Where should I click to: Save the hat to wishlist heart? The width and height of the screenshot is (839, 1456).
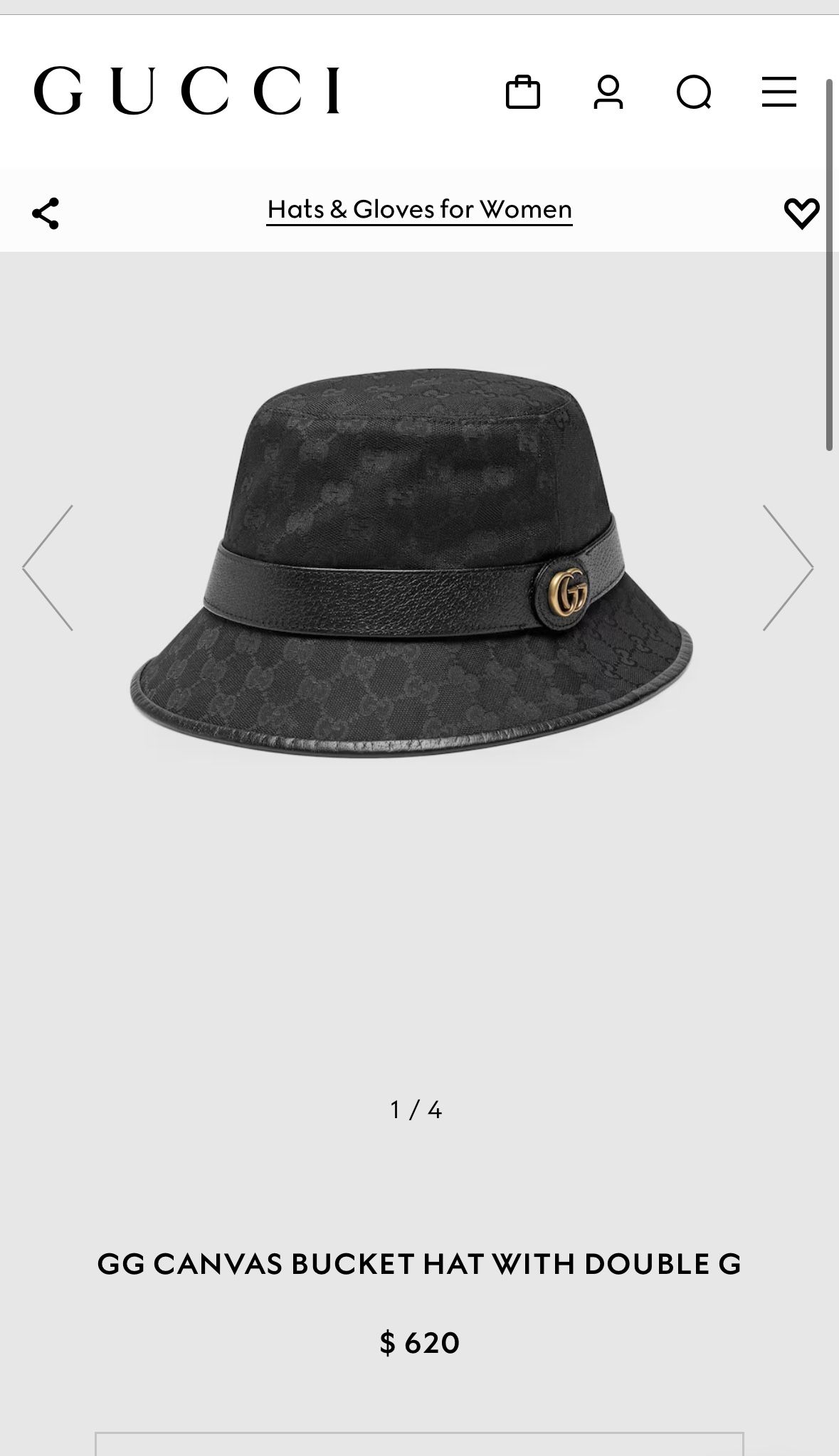801,213
